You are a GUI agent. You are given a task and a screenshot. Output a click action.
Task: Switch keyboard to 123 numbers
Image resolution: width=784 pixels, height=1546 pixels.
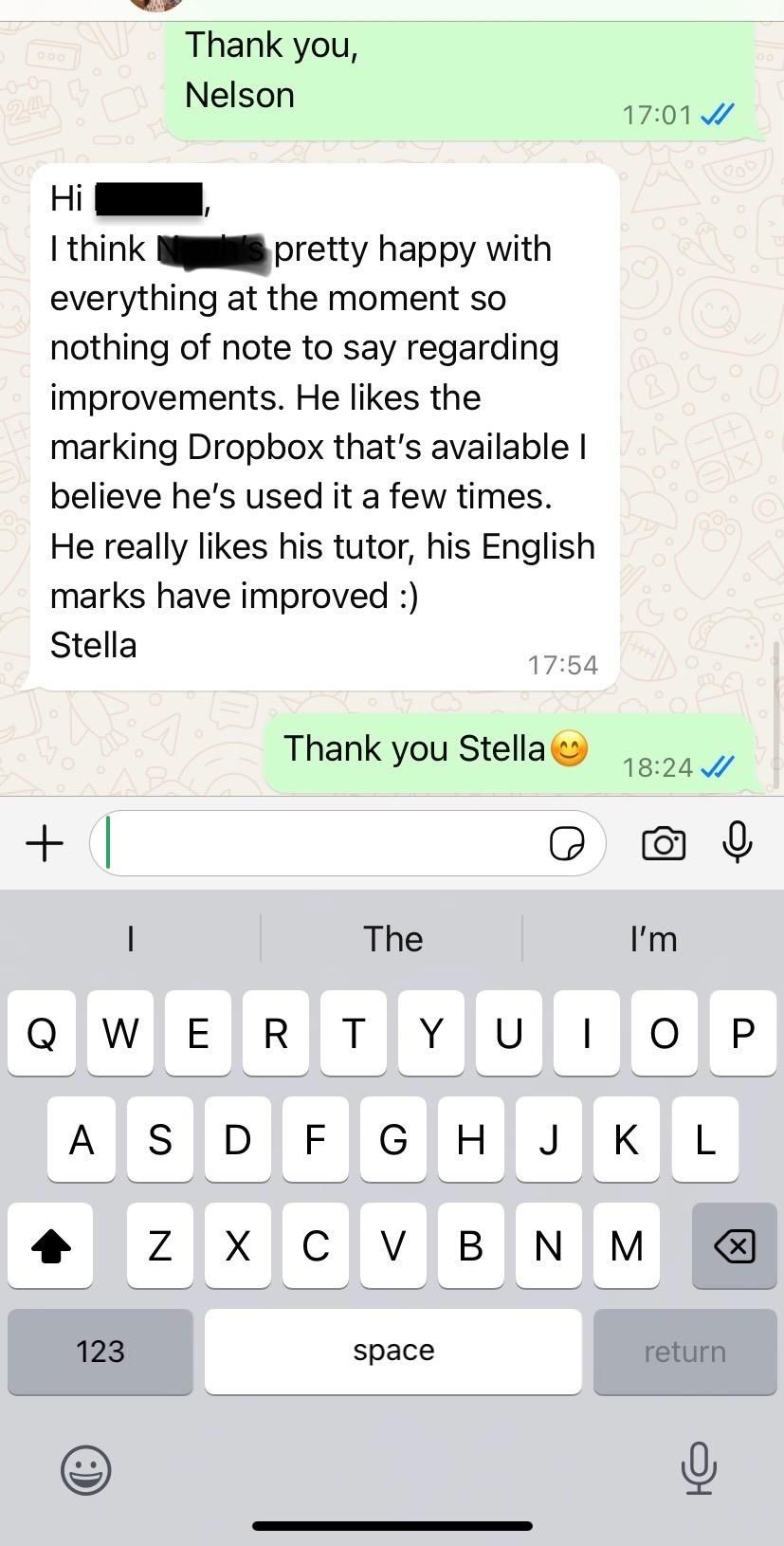pos(100,1351)
